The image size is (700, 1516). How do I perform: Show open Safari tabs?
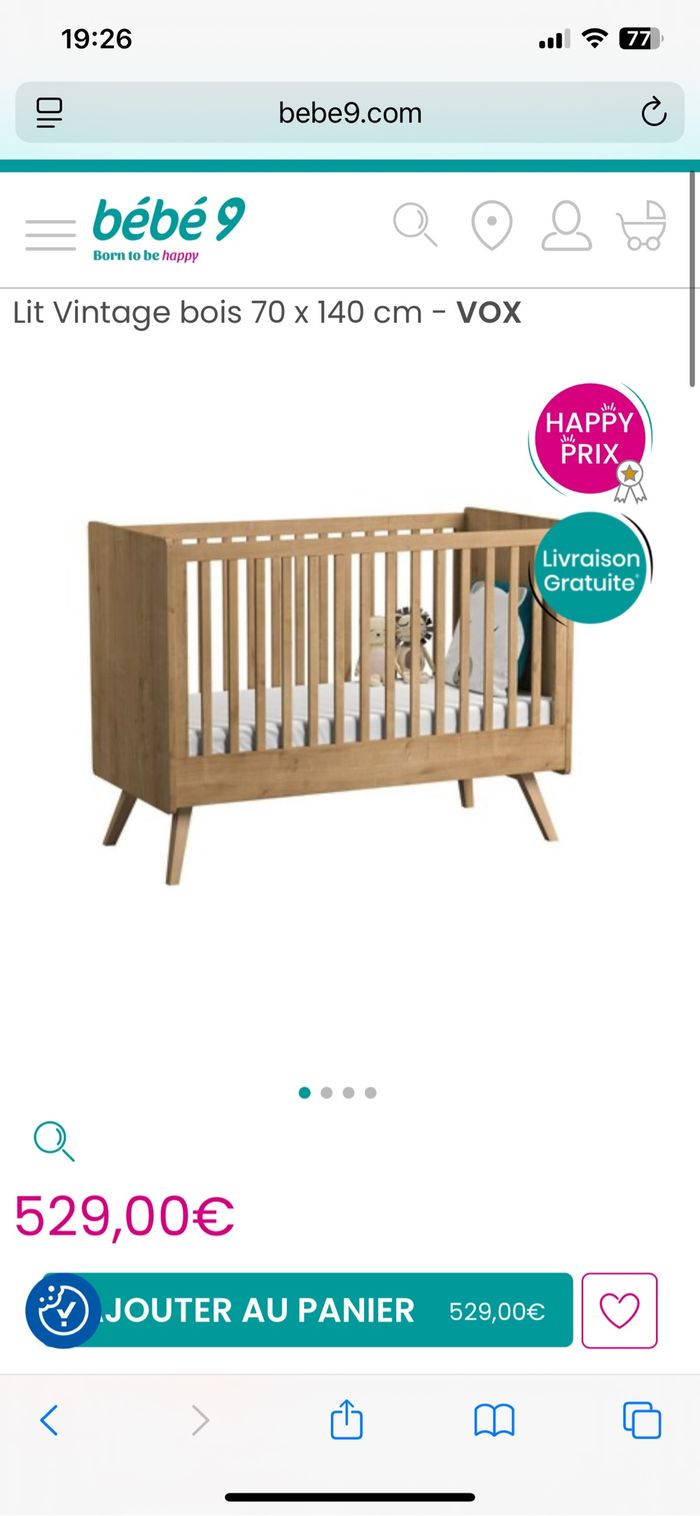[641, 1420]
